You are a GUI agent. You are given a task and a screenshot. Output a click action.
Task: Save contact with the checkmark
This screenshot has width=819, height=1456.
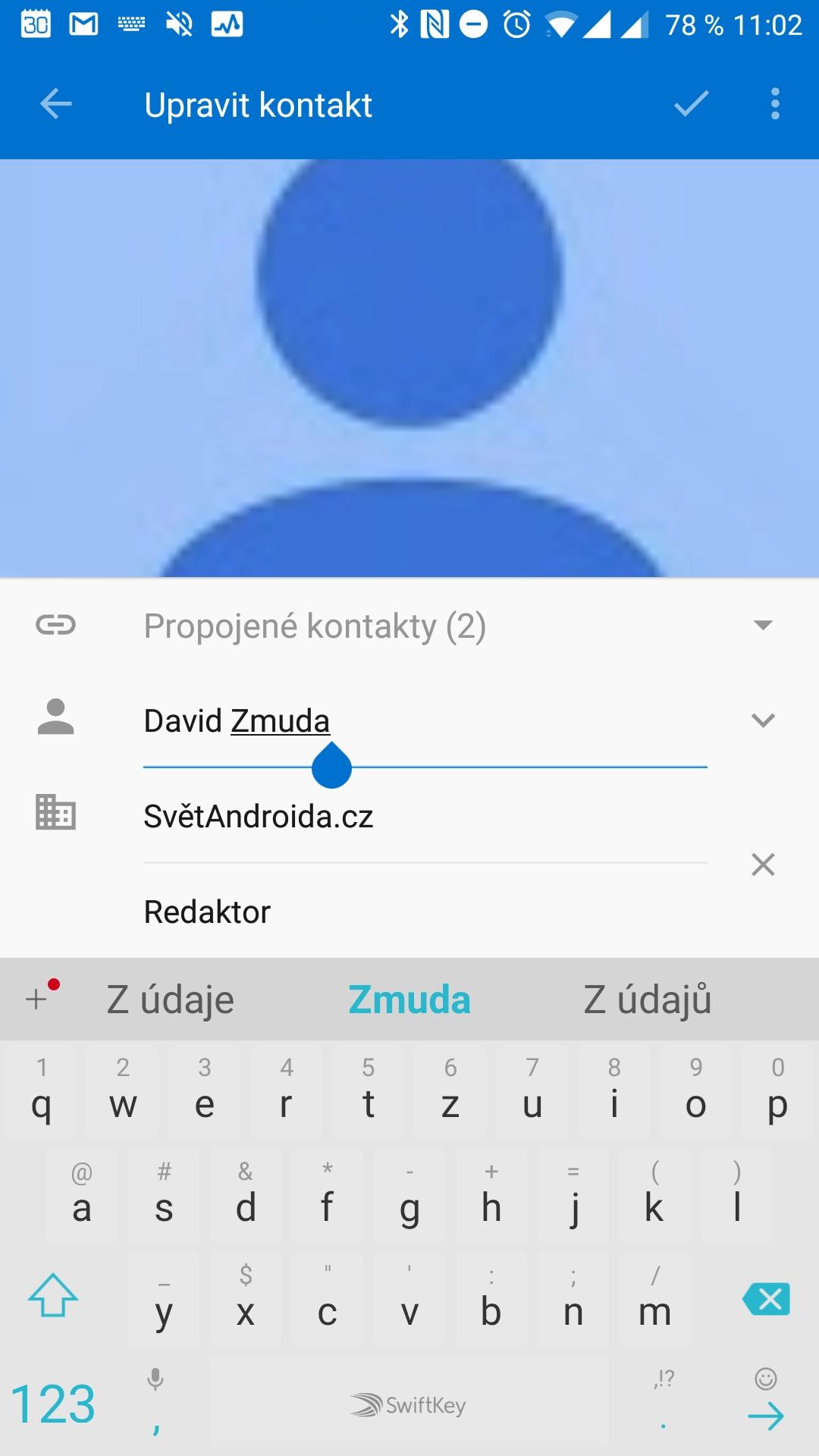pyautogui.click(x=691, y=104)
